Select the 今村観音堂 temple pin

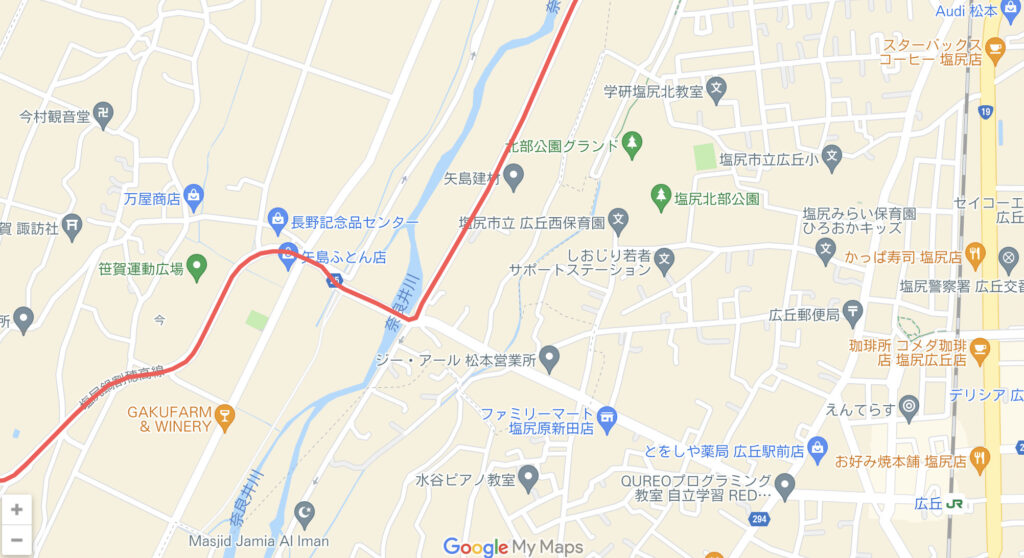(x=103, y=114)
